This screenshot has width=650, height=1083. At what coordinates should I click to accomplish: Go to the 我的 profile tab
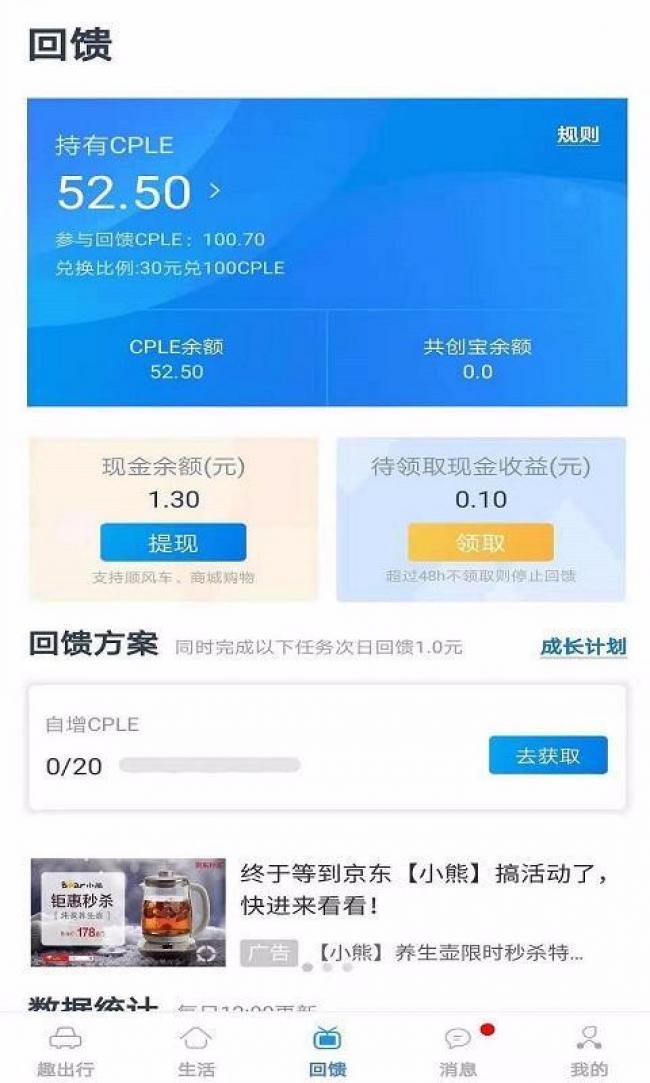coord(588,1050)
